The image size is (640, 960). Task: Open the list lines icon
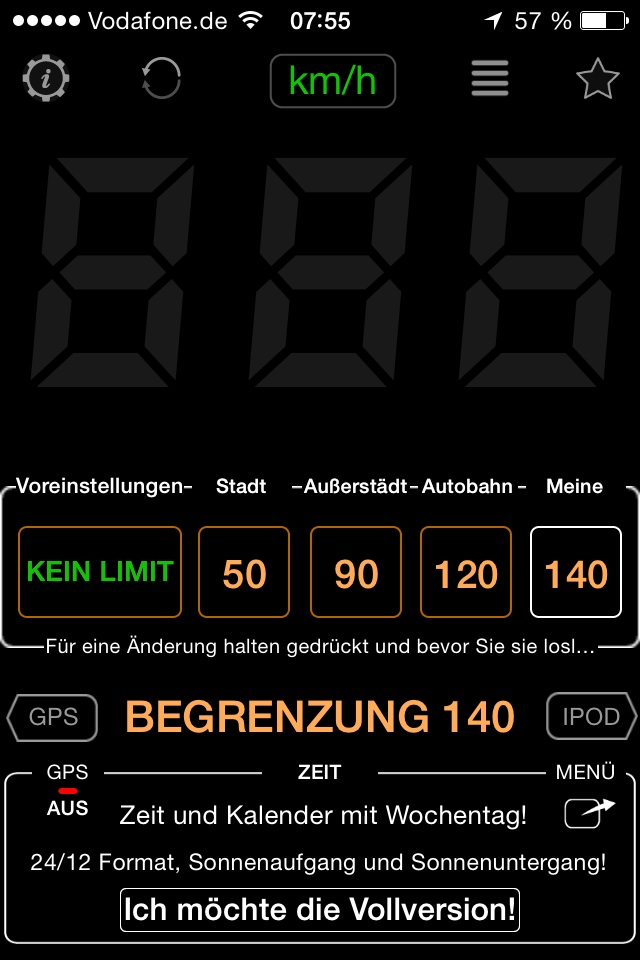(490, 78)
